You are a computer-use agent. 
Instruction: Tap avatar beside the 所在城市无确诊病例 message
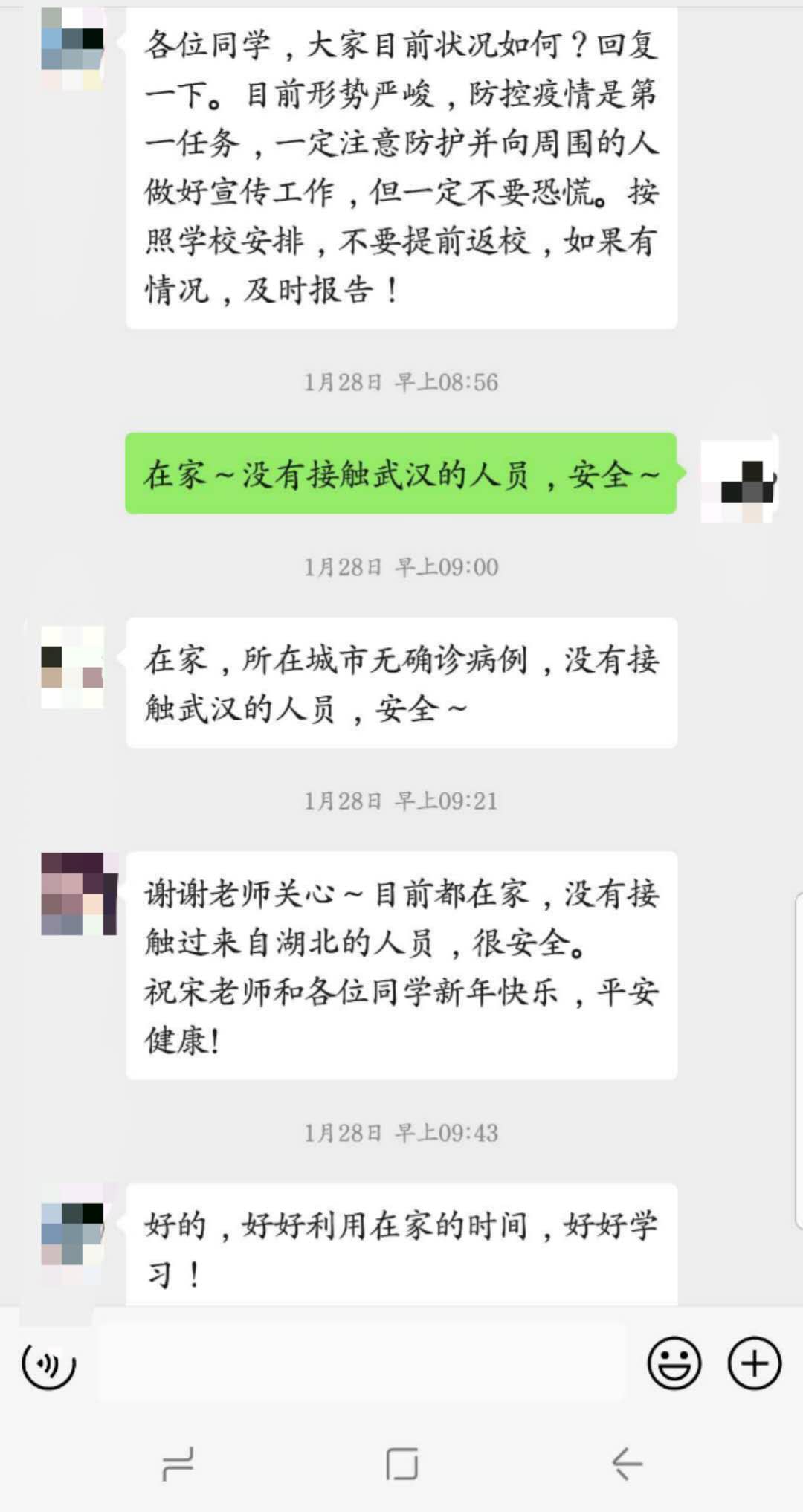coord(72,667)
